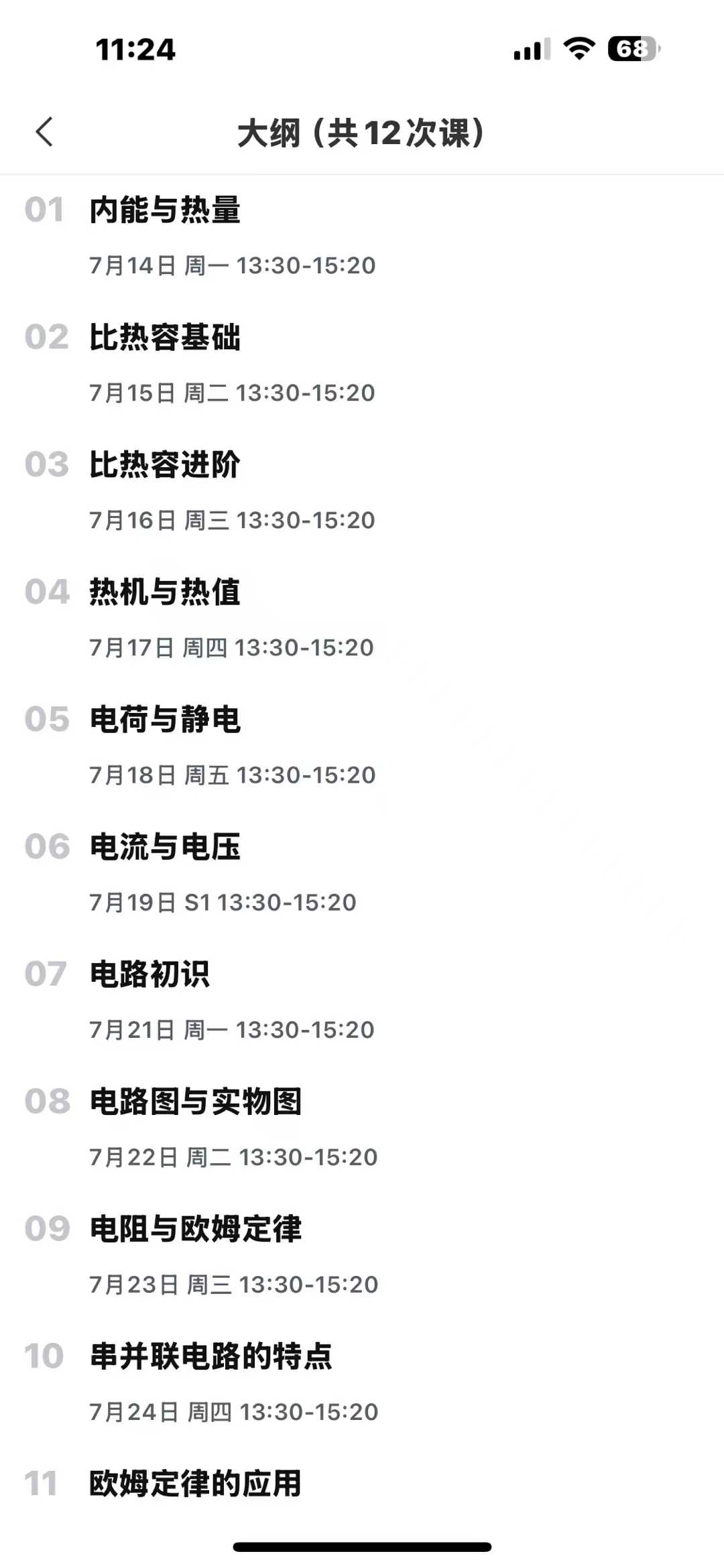Open lesson 04 热机与热值
Screen dimensions: 724x1568
point(362,619)
